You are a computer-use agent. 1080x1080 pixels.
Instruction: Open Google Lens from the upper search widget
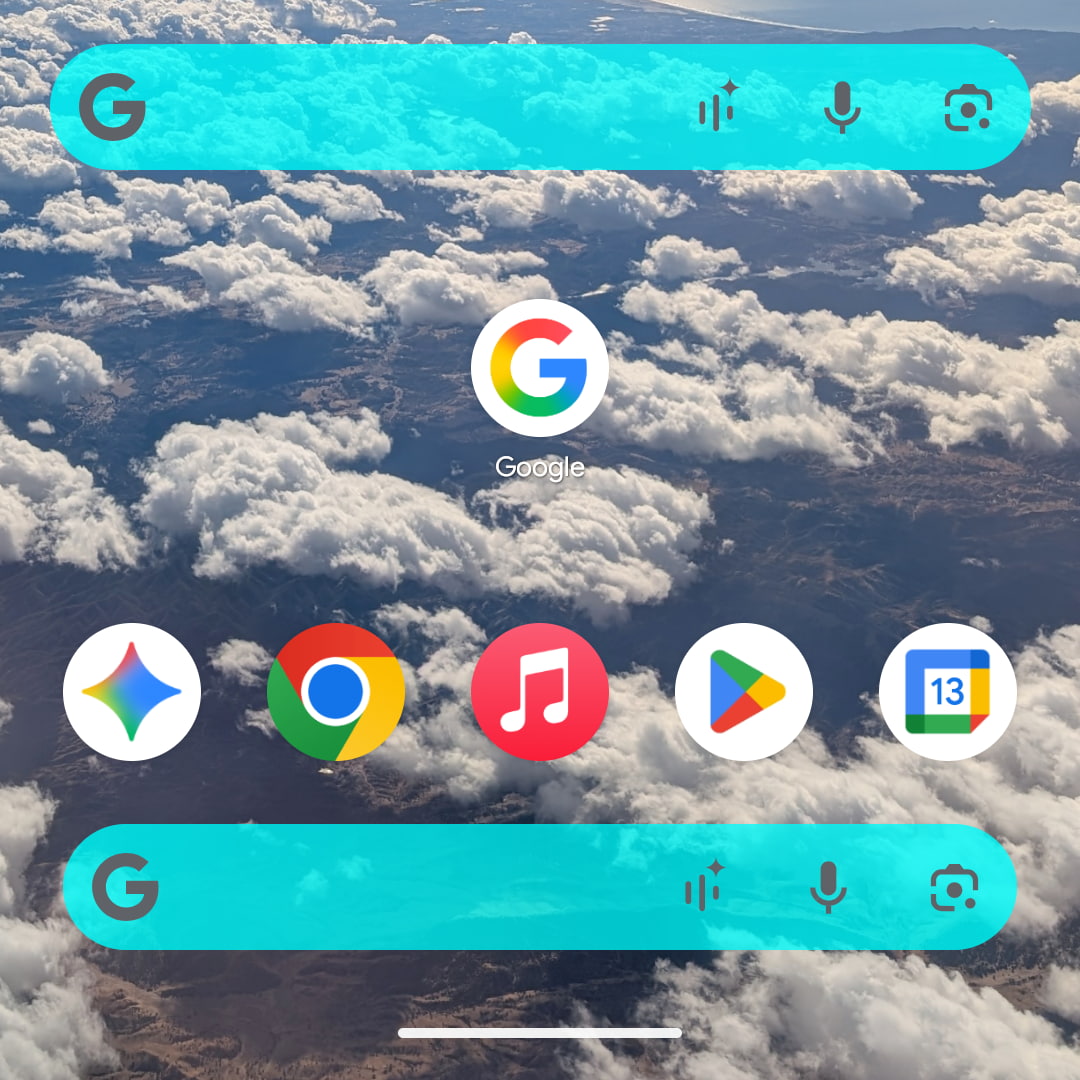tap(968, 107)
